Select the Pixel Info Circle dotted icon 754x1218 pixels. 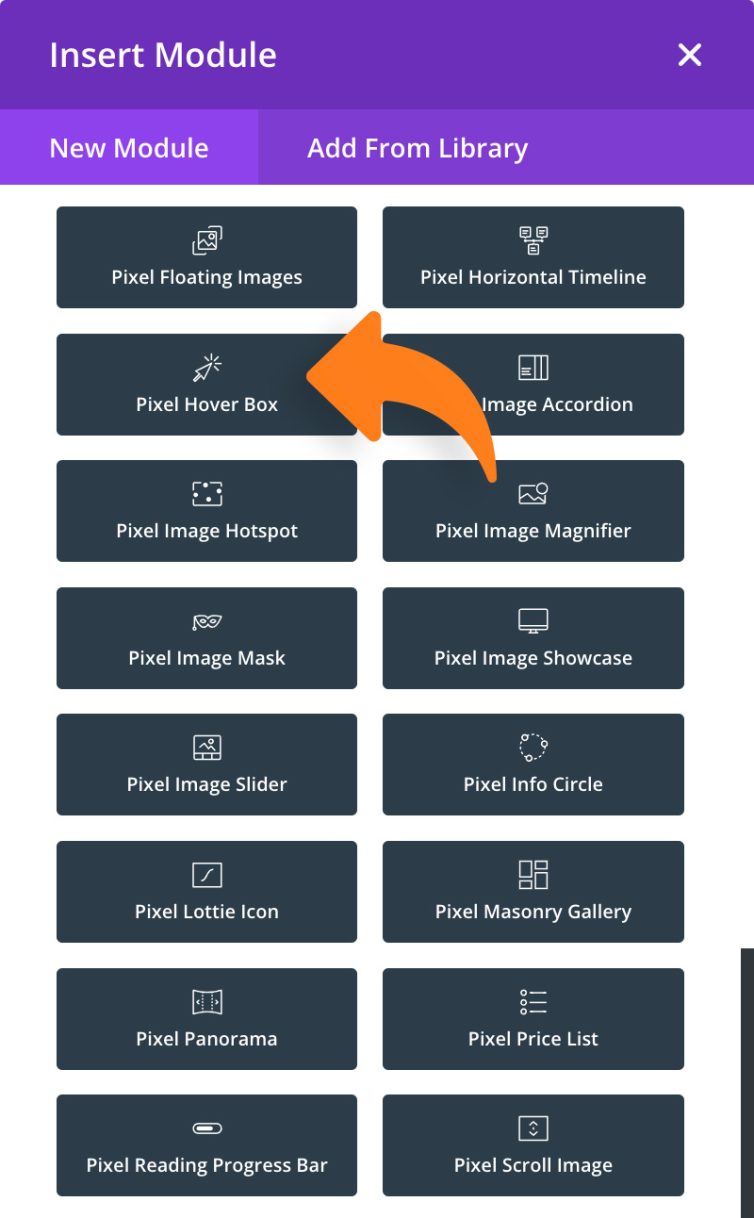pos(533,746)
